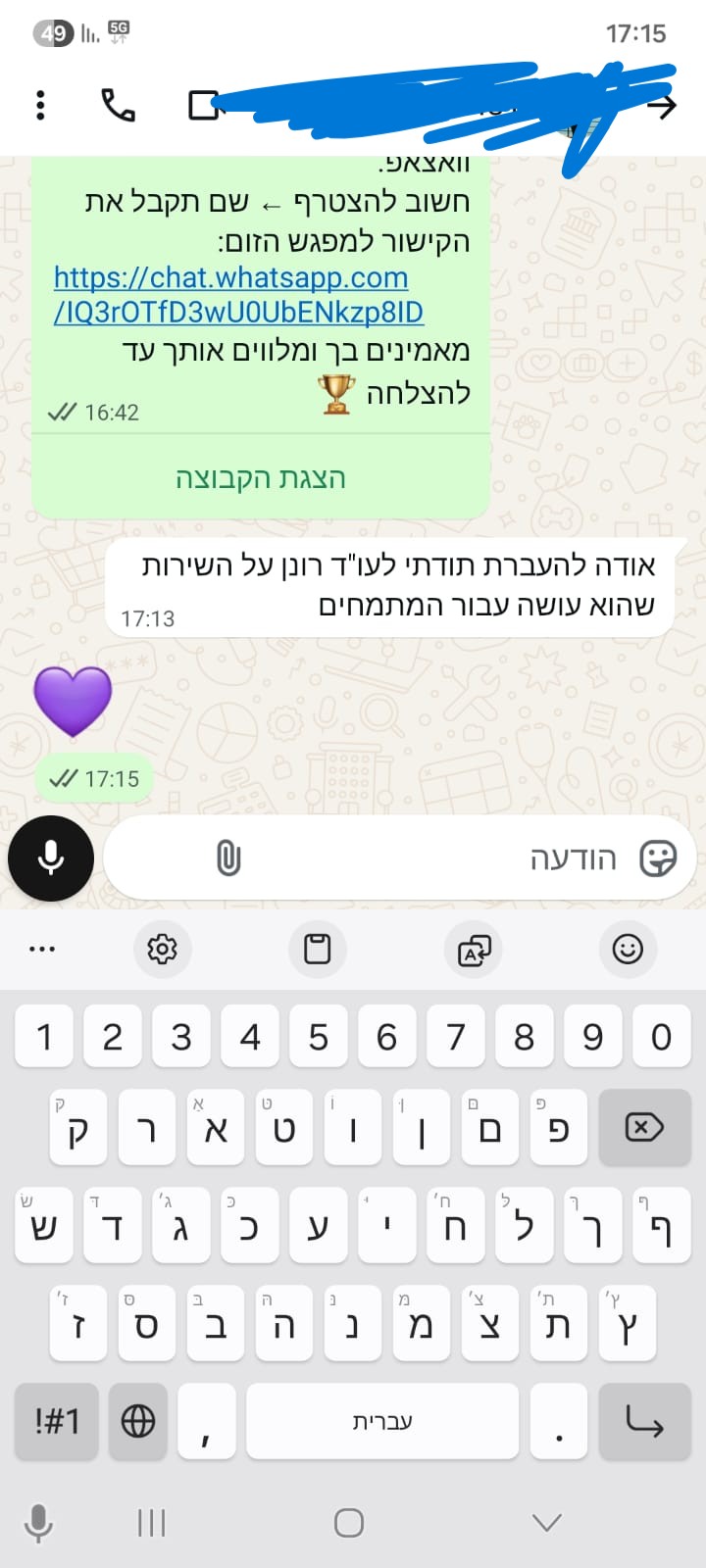Tap the עברית space bar

(382, 1421)
